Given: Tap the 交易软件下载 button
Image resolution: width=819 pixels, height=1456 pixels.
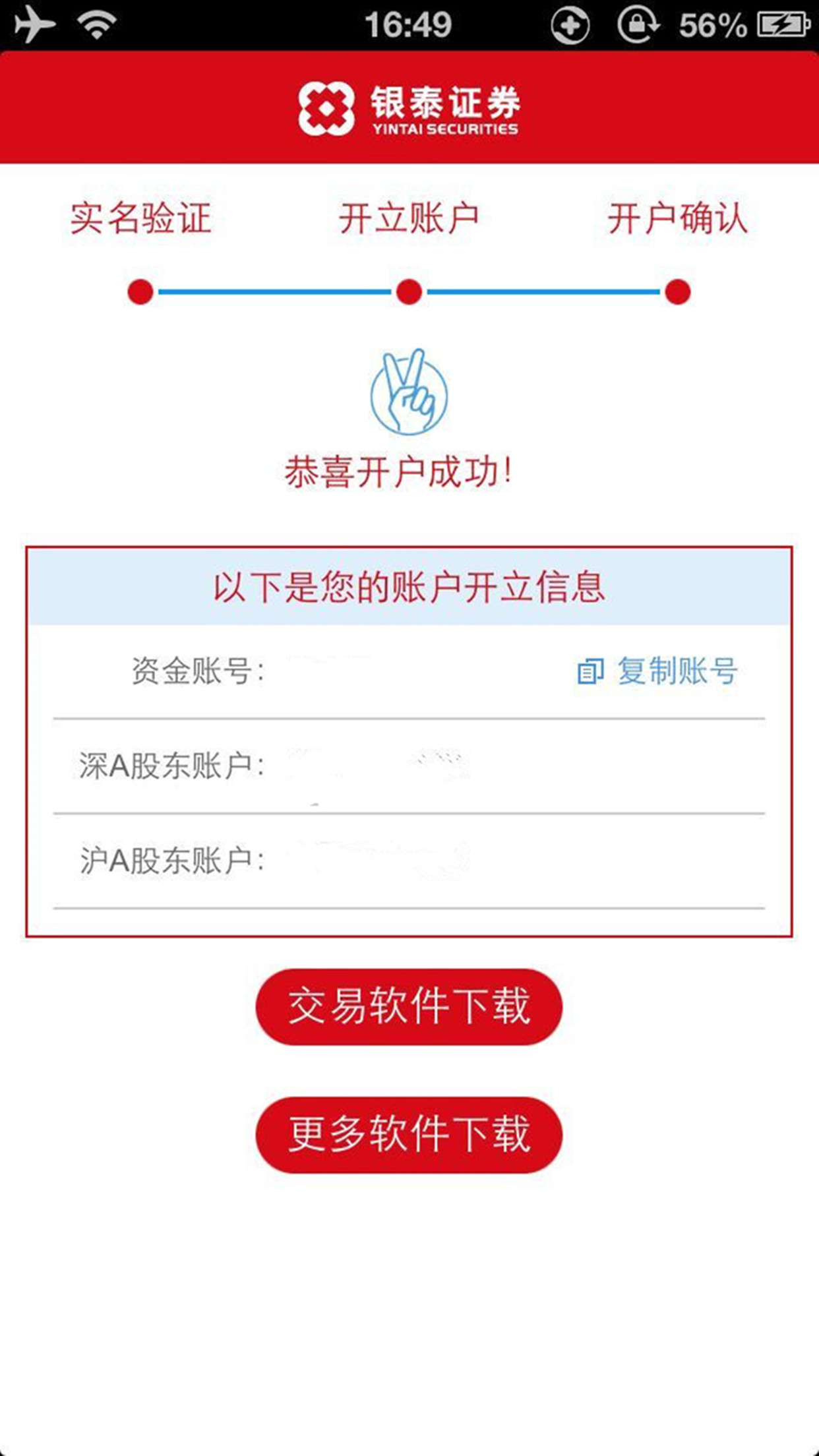Looking at the screenshot, I should pyautogui.click(x=409, y=1006).
